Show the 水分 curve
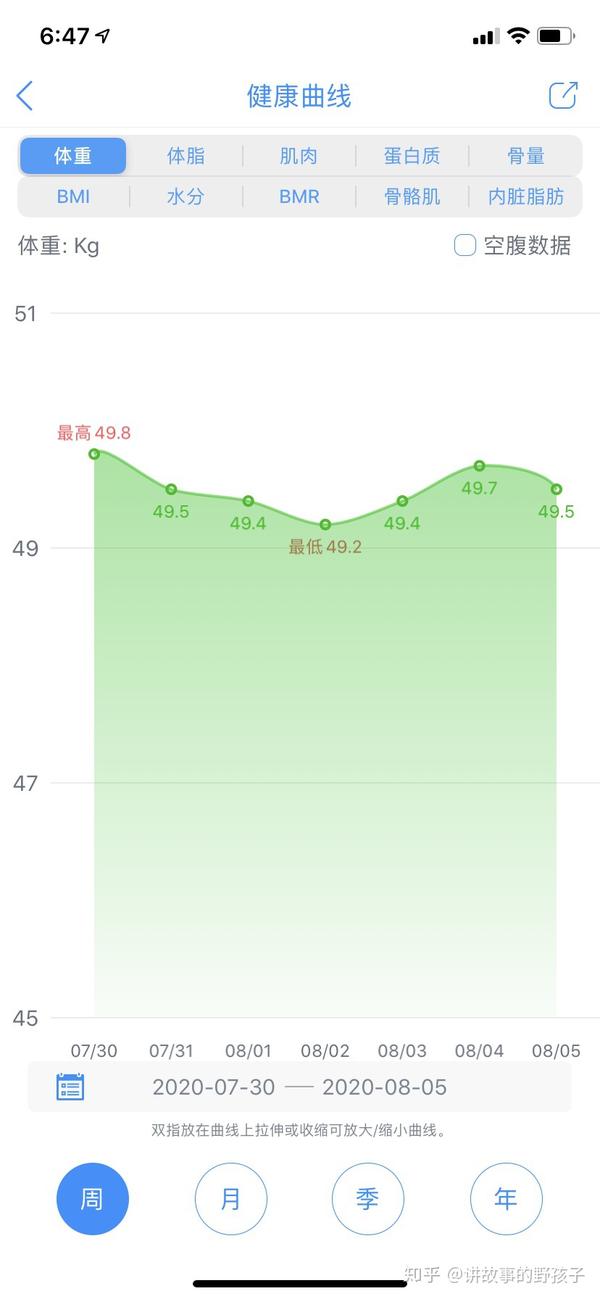Image resolution: width=600 pixels, height=1299 pixels. (x=186, y=197)
